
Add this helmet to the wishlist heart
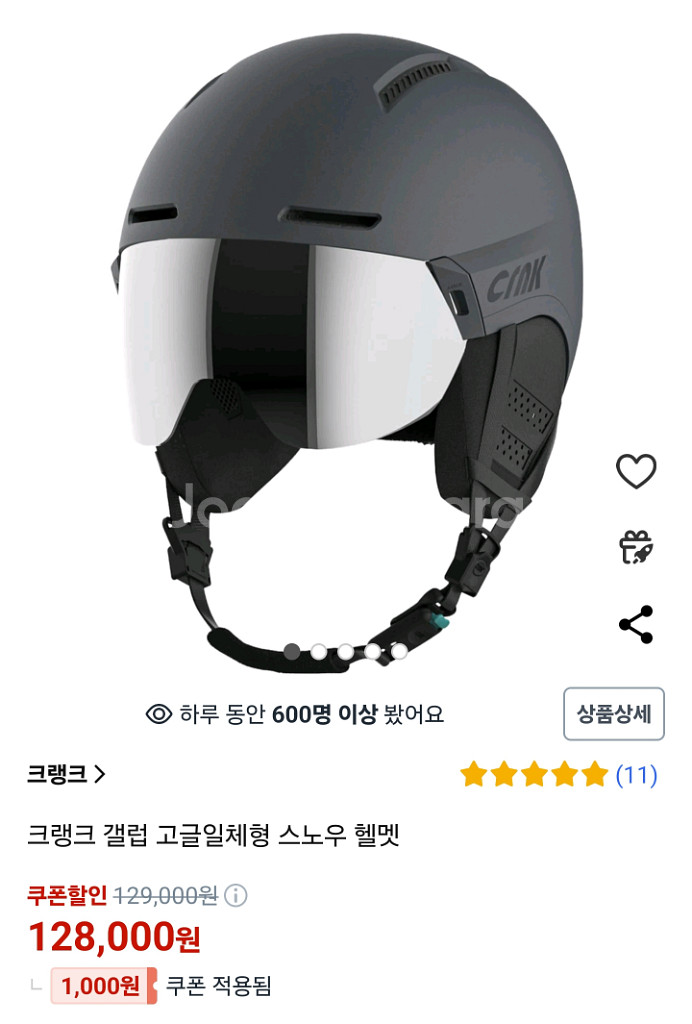click(x=636, y=471)
